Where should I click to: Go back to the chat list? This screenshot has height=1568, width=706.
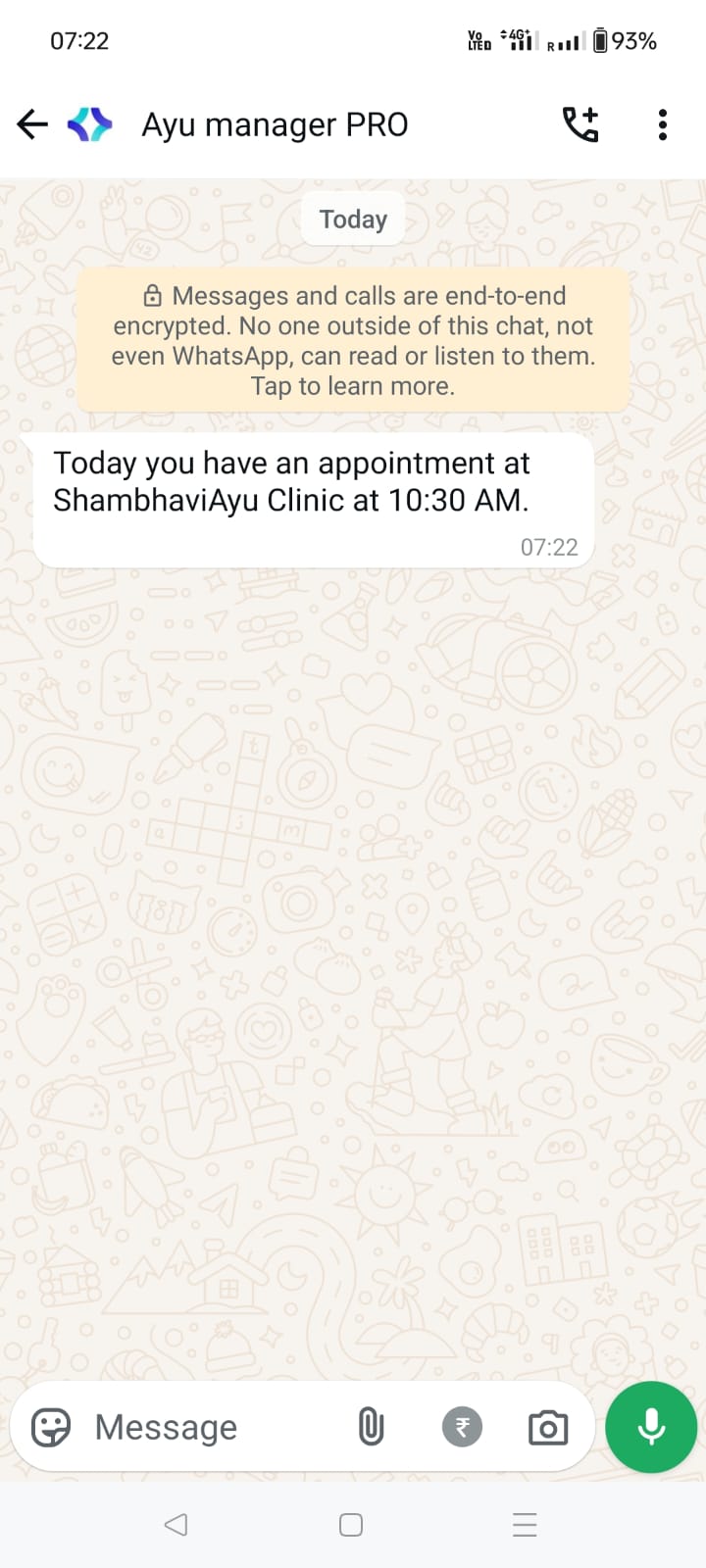[32, 124]
